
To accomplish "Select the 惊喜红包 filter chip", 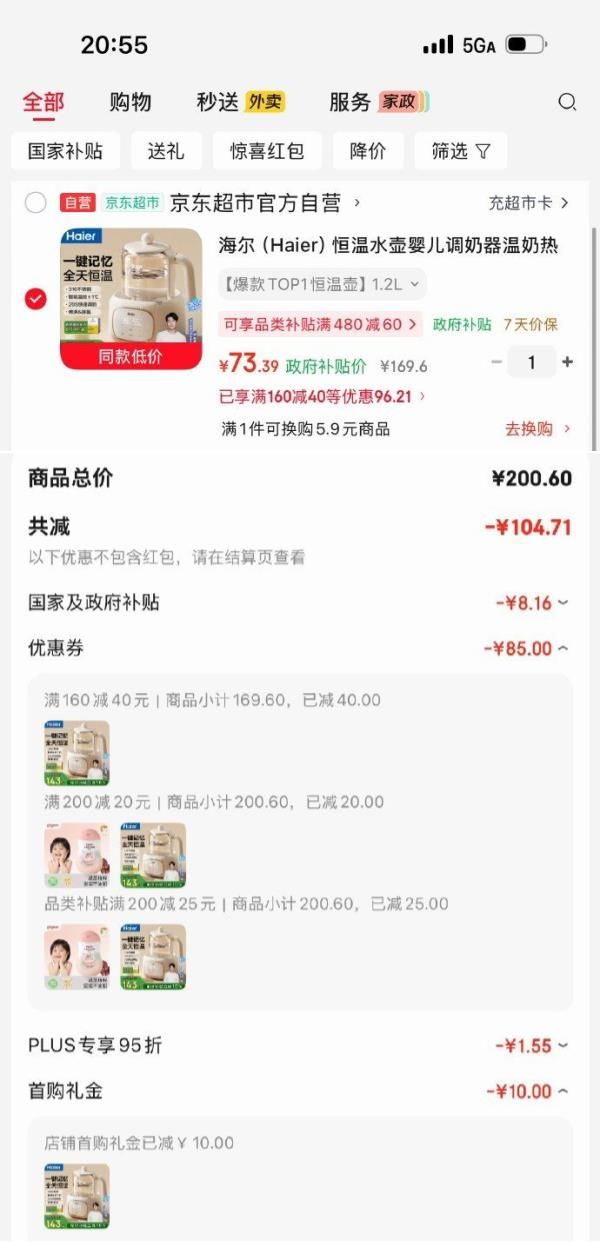I will 267,151.
